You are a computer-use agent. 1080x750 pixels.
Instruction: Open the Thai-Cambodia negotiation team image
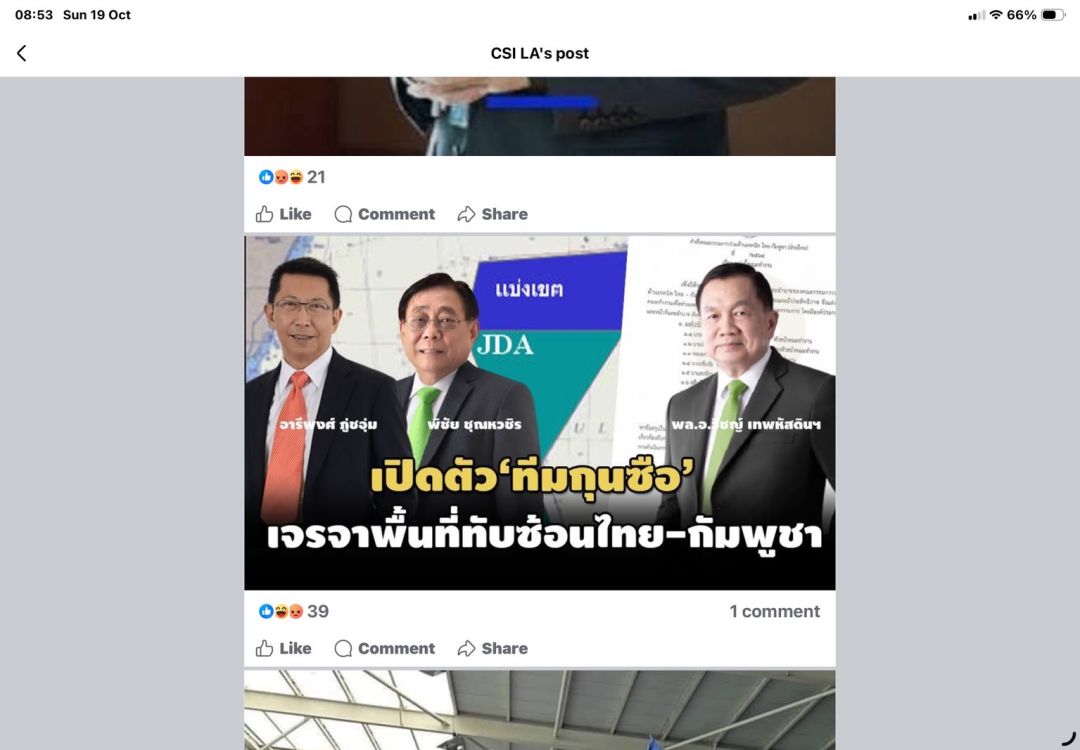(540, 412)
